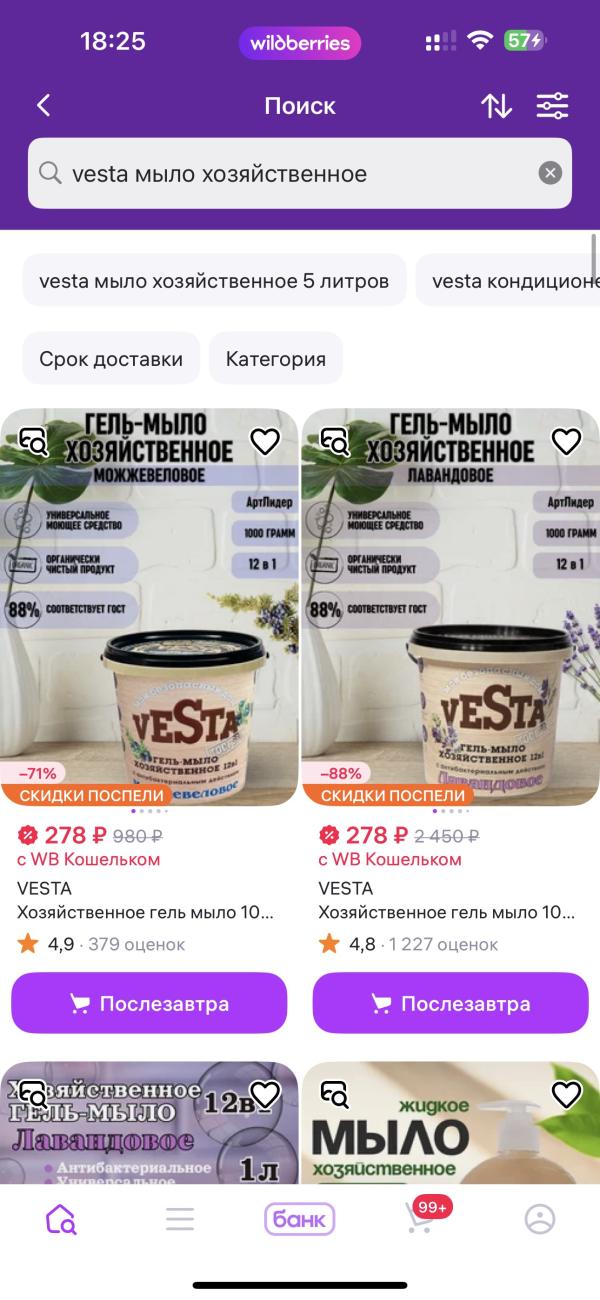Find similar items for Лавандовое soap

click(334, 441)
